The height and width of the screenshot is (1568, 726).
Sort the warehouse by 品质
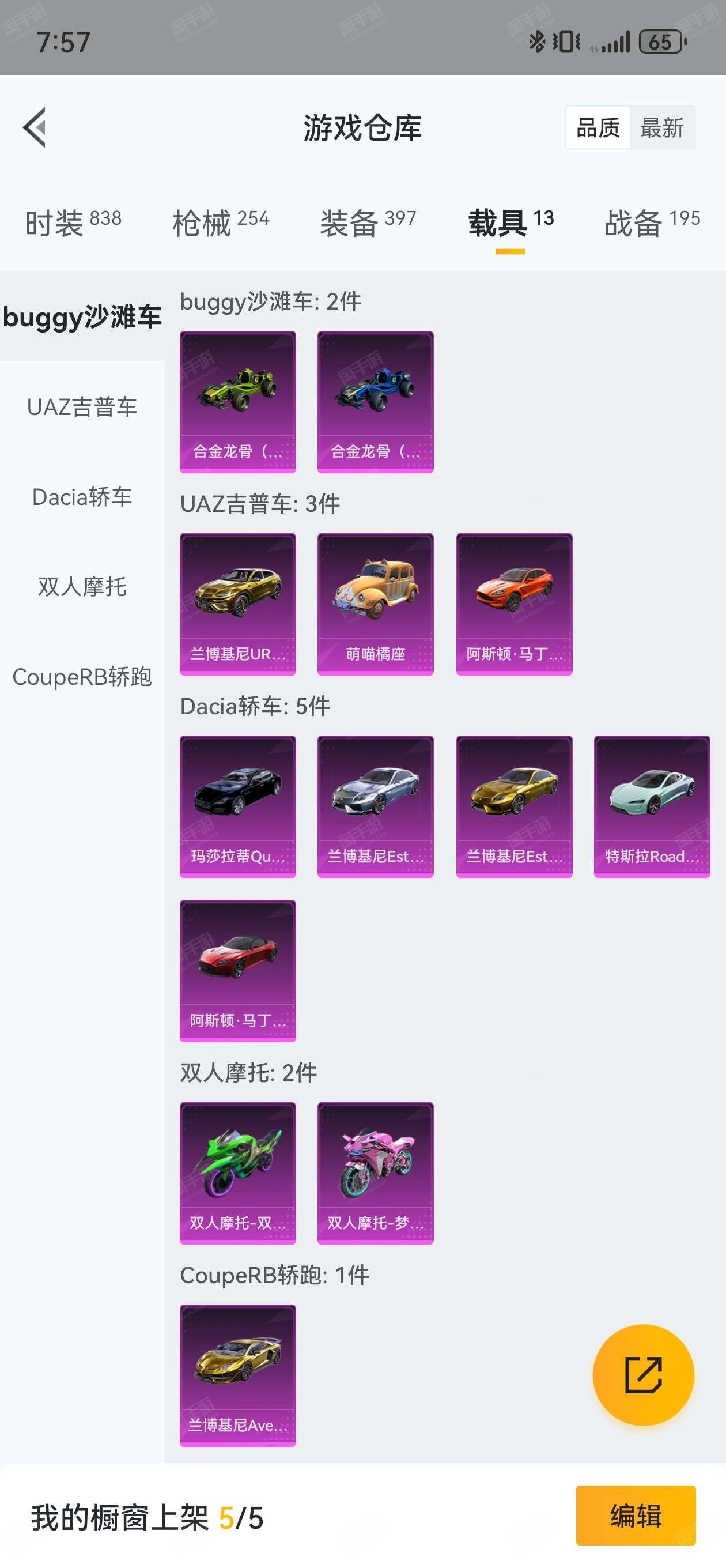[598, 128]
